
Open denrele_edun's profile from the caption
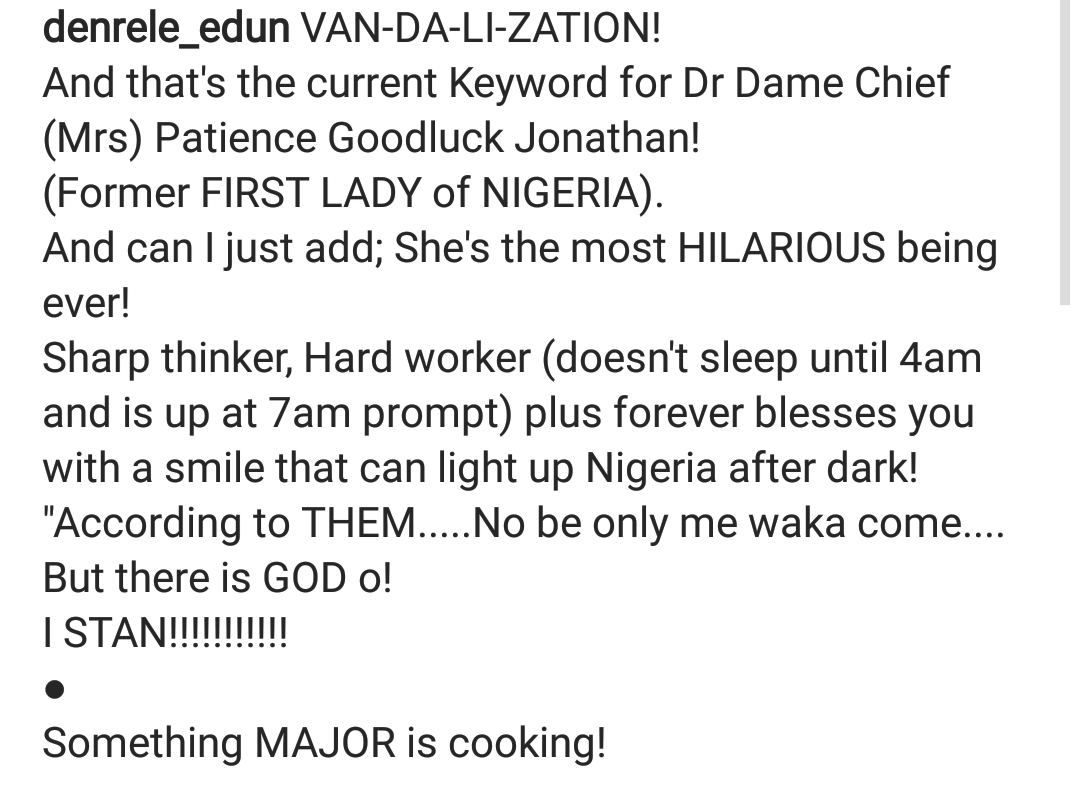166,29
